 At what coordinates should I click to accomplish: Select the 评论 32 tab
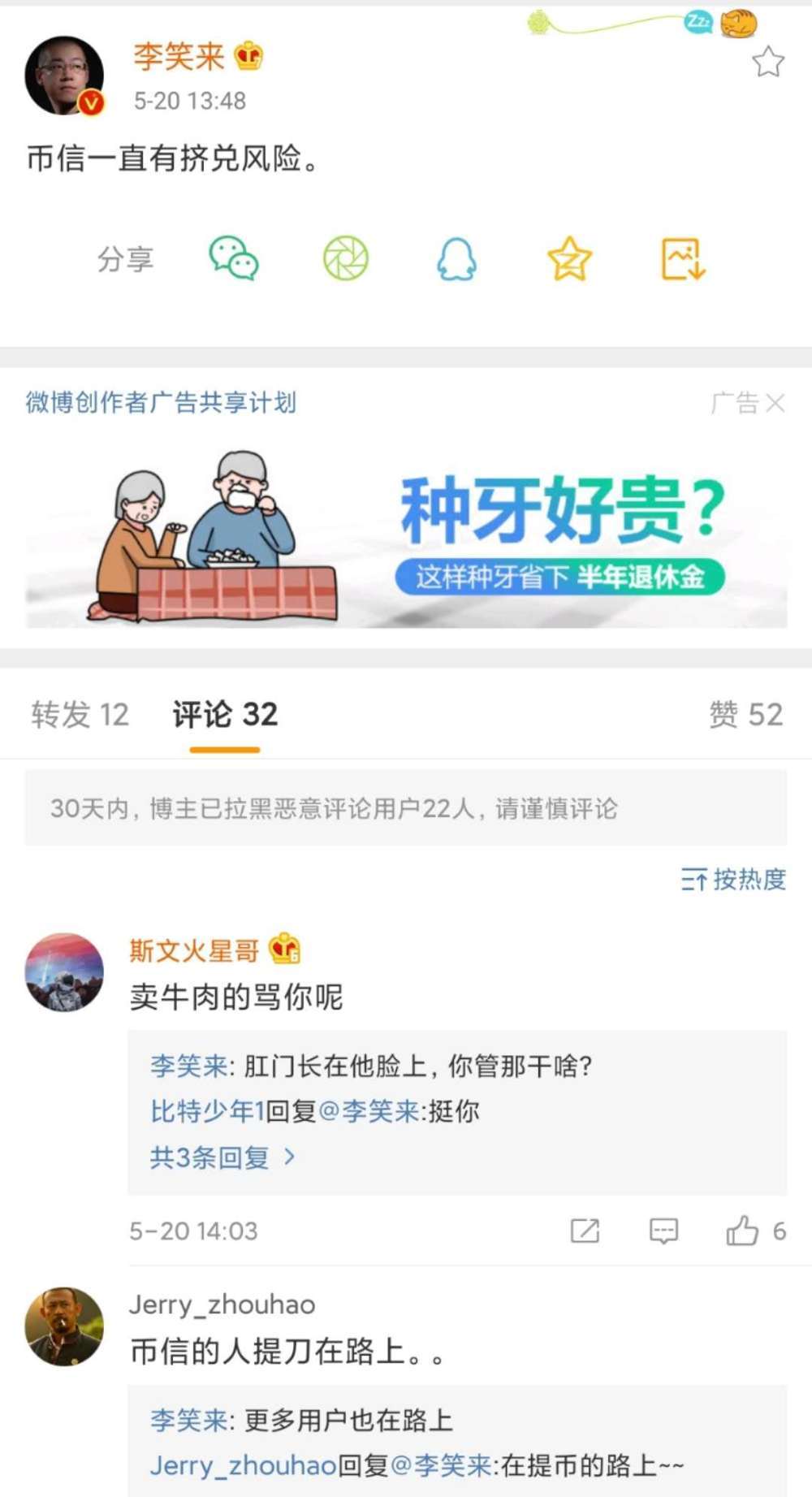pos(225,715)
